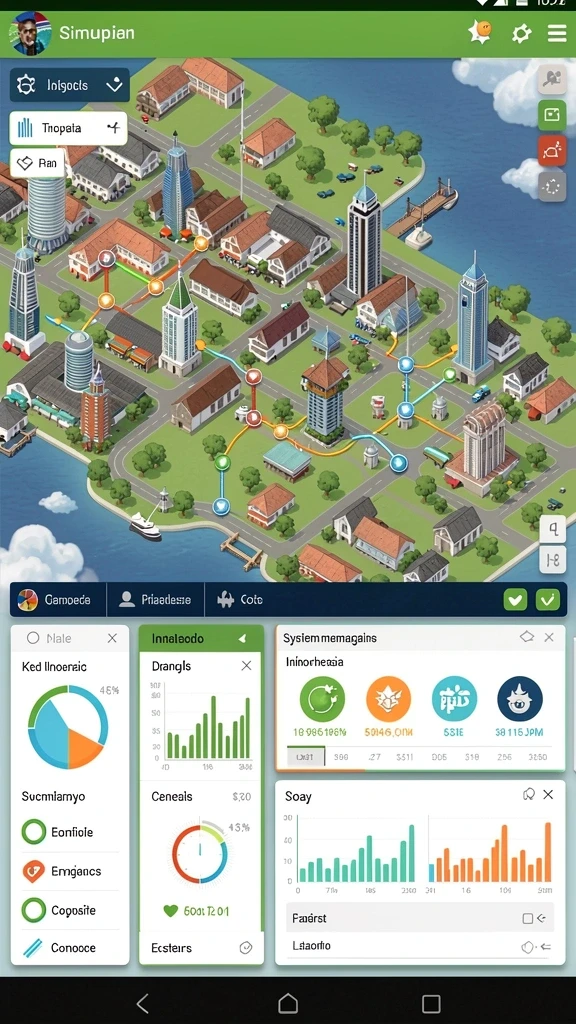The height and width of the screenshot is (1024, 576).
Task: Open the Faerst row
Action: (420, 918)
